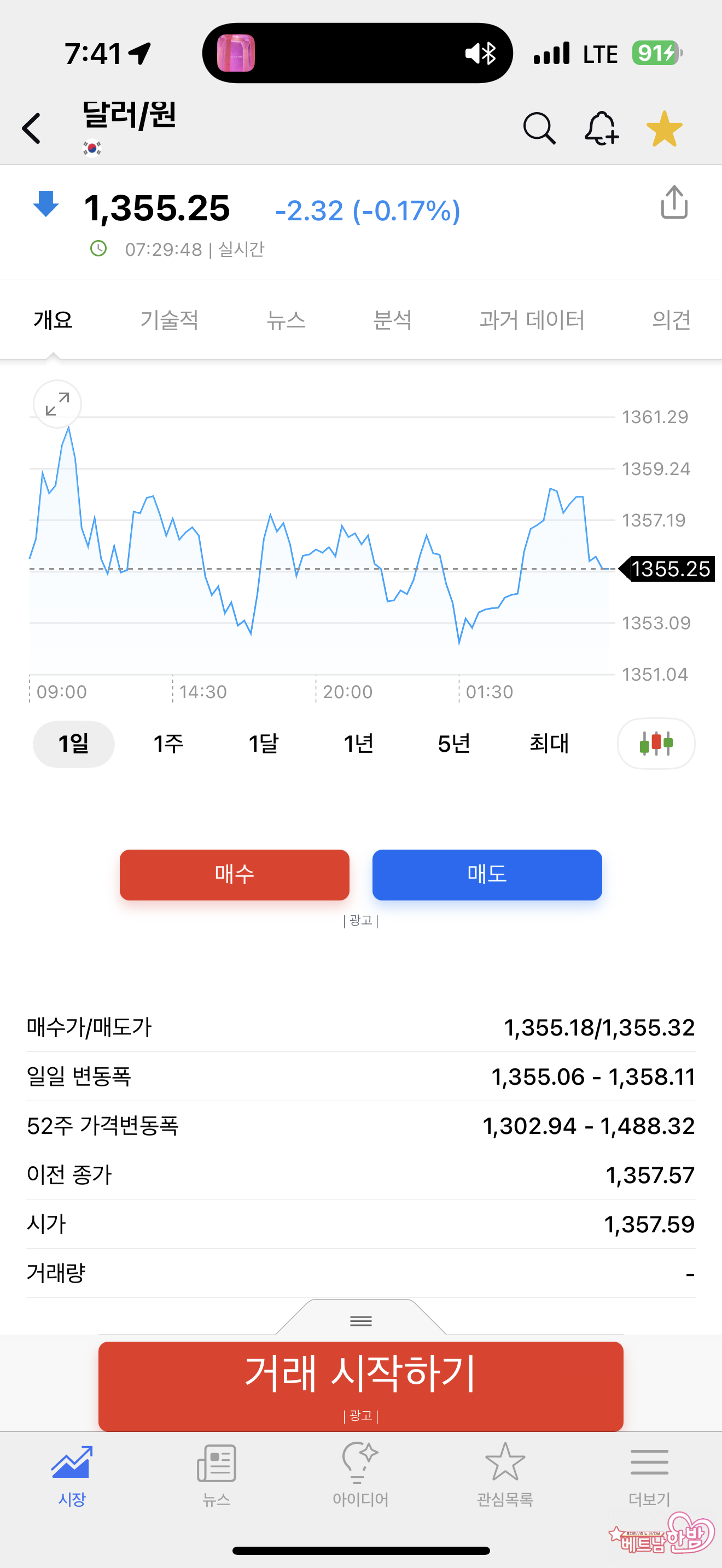Select the 1달 chart range

pos(264,743)
